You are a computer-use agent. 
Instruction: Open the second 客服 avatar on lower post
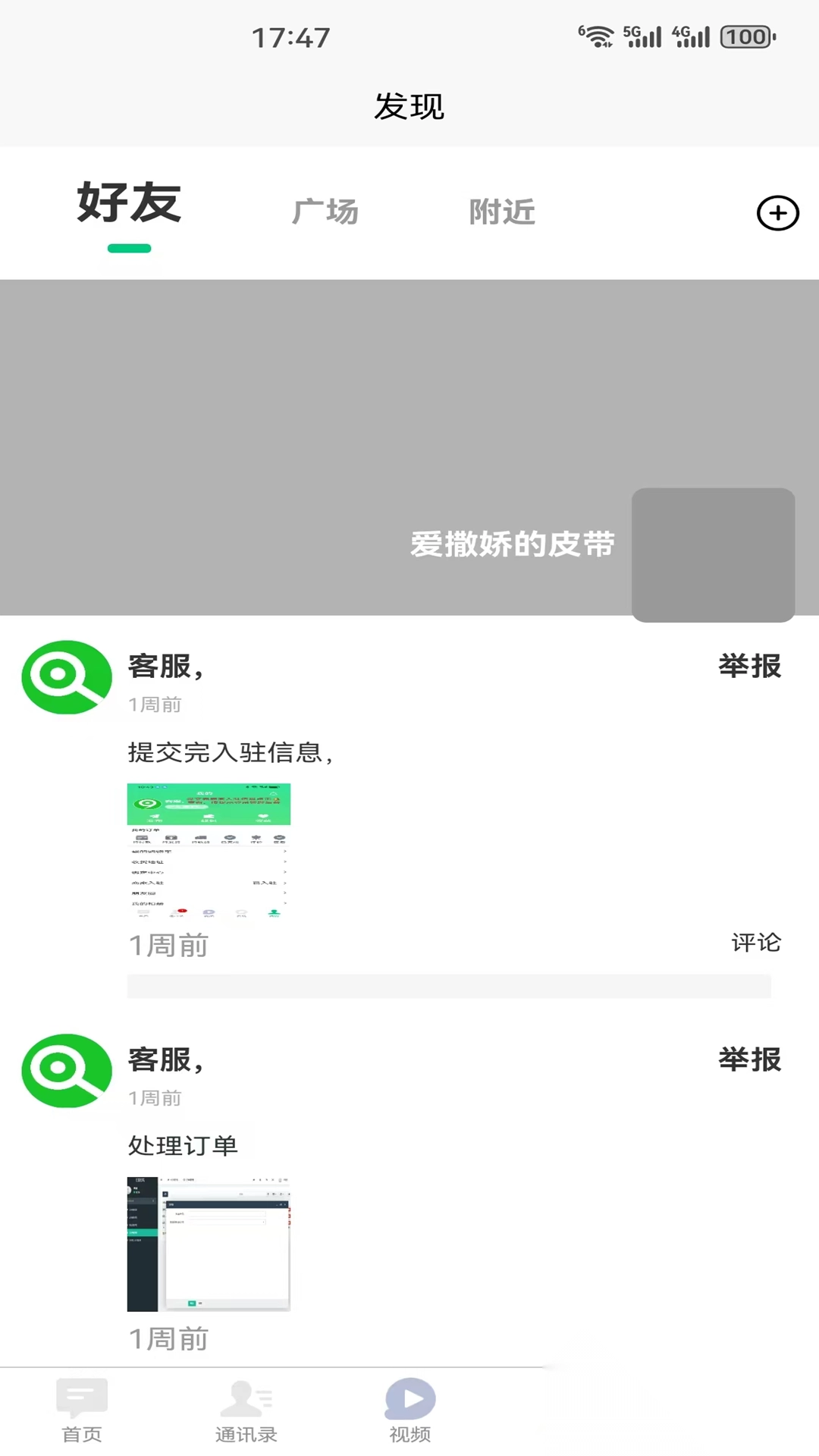click(x=67, y=1072)
